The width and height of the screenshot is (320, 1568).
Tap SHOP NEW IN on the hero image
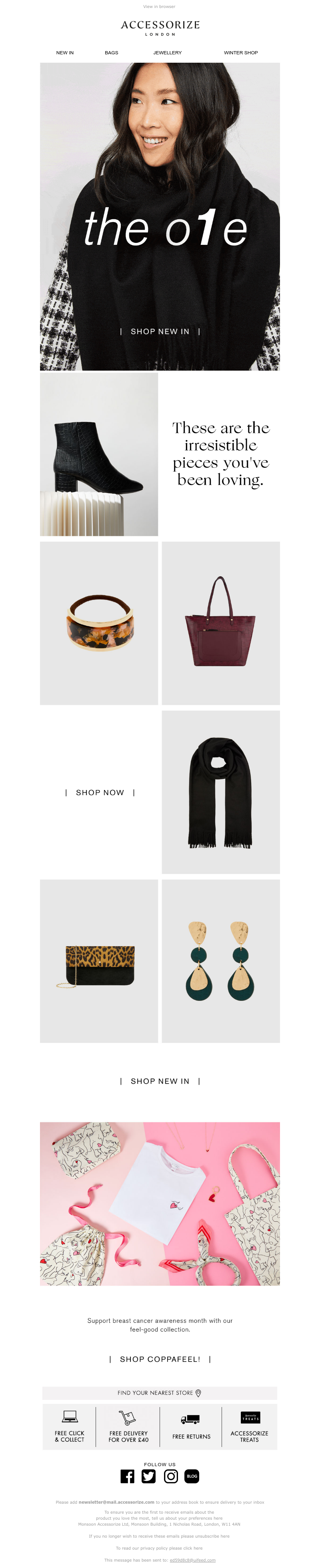160,331
